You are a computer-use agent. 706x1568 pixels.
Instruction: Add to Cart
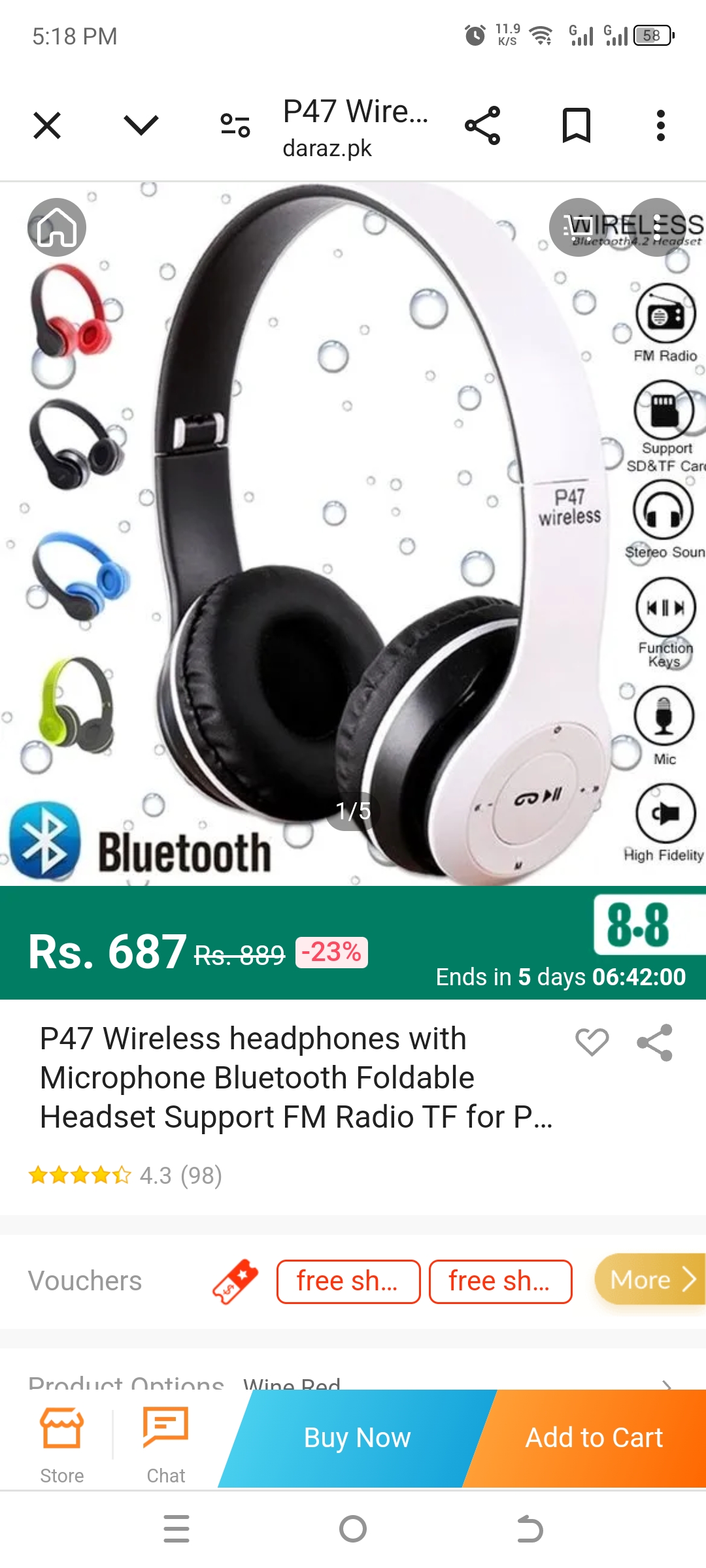pos(594,1438)
